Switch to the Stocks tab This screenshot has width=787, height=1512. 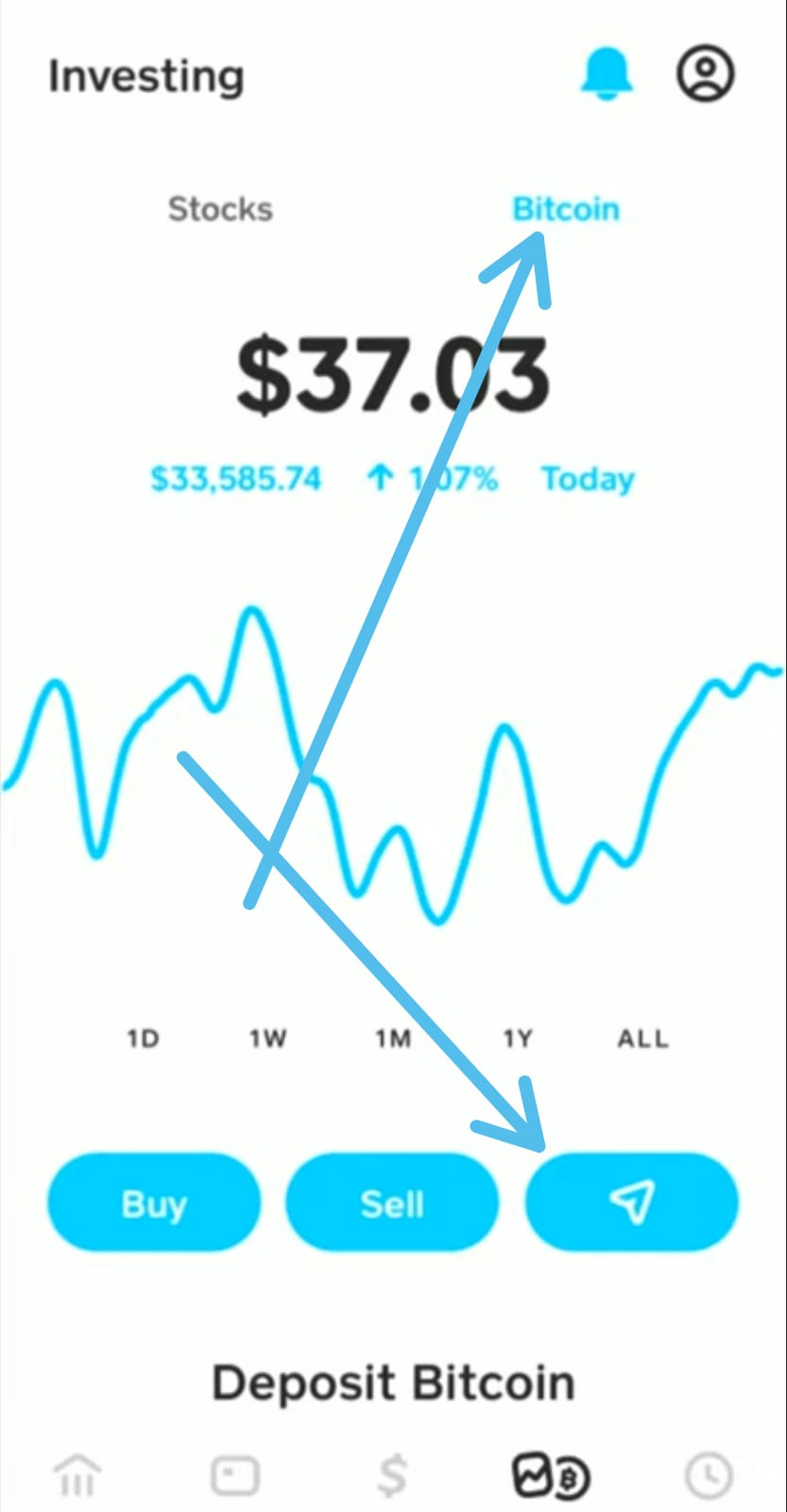220,209
